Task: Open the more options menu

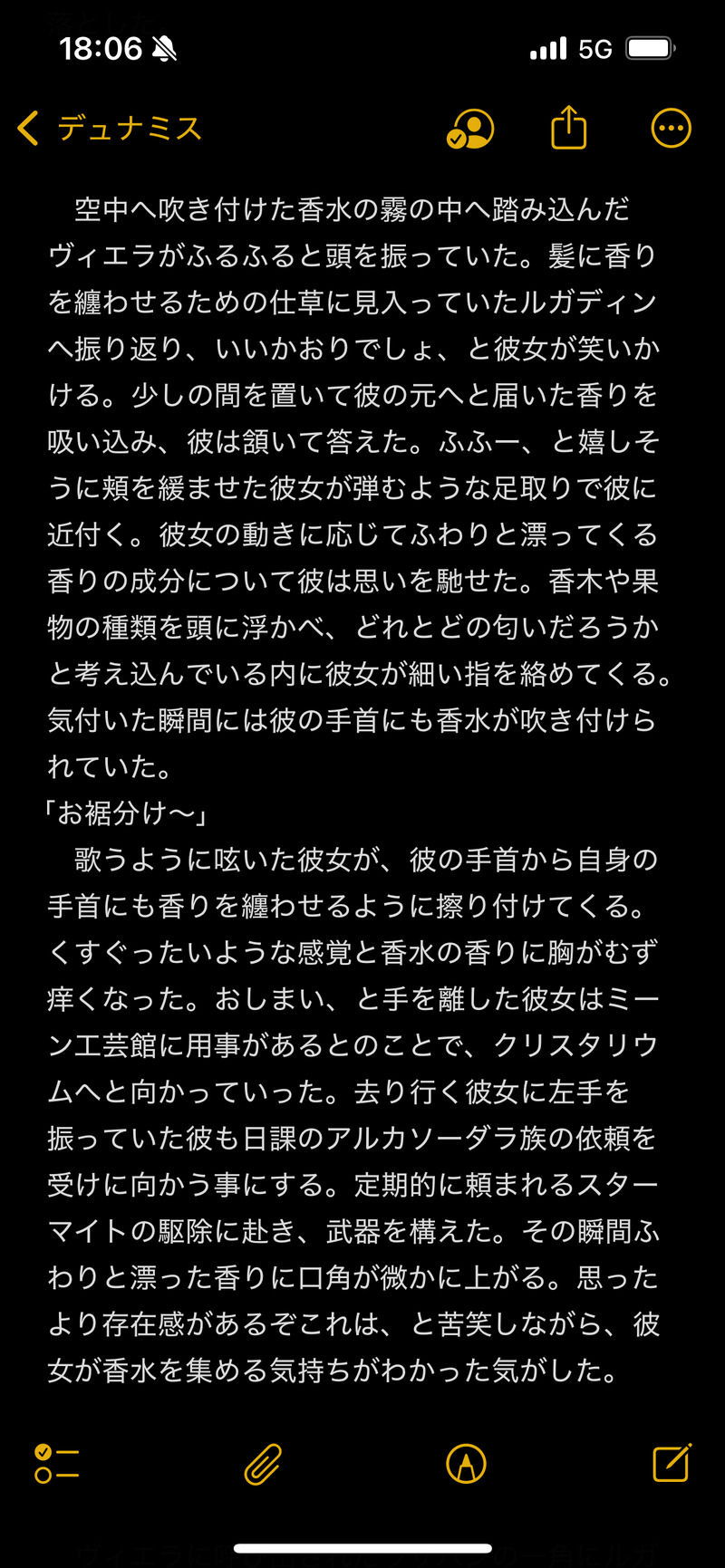Action: click(x=671, y=129)
